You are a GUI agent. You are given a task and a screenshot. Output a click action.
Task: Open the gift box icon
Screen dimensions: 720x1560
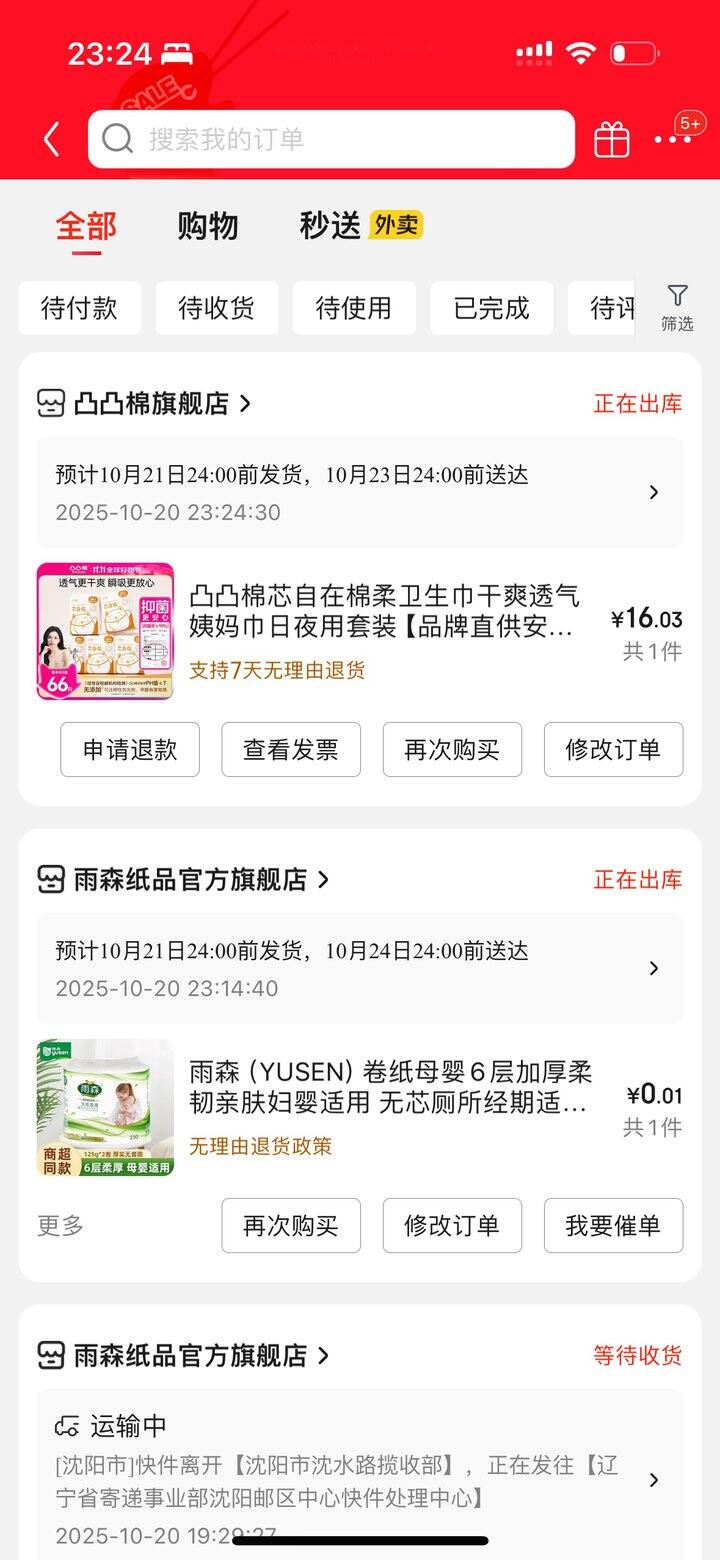[x=611, y=139]
